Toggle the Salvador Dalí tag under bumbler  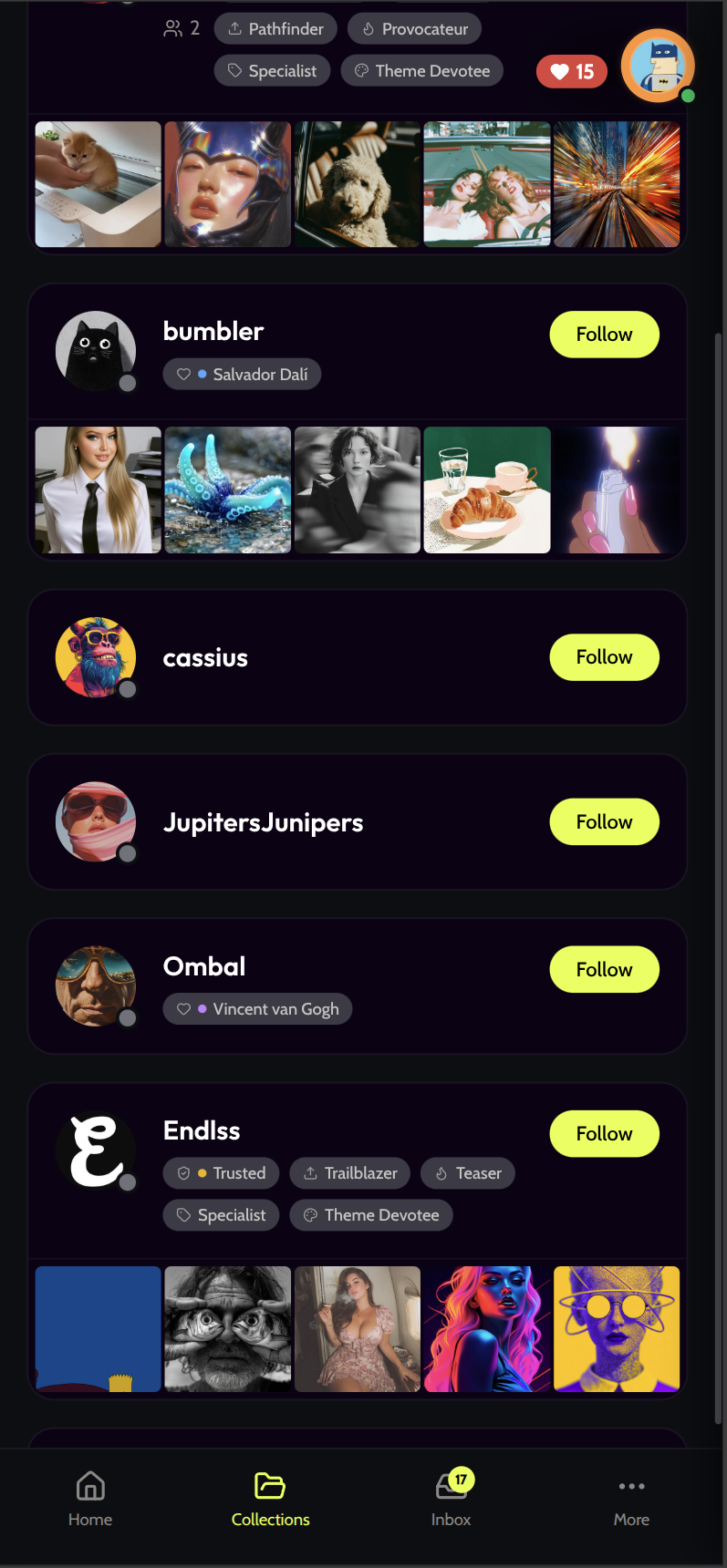coord(242,374)
